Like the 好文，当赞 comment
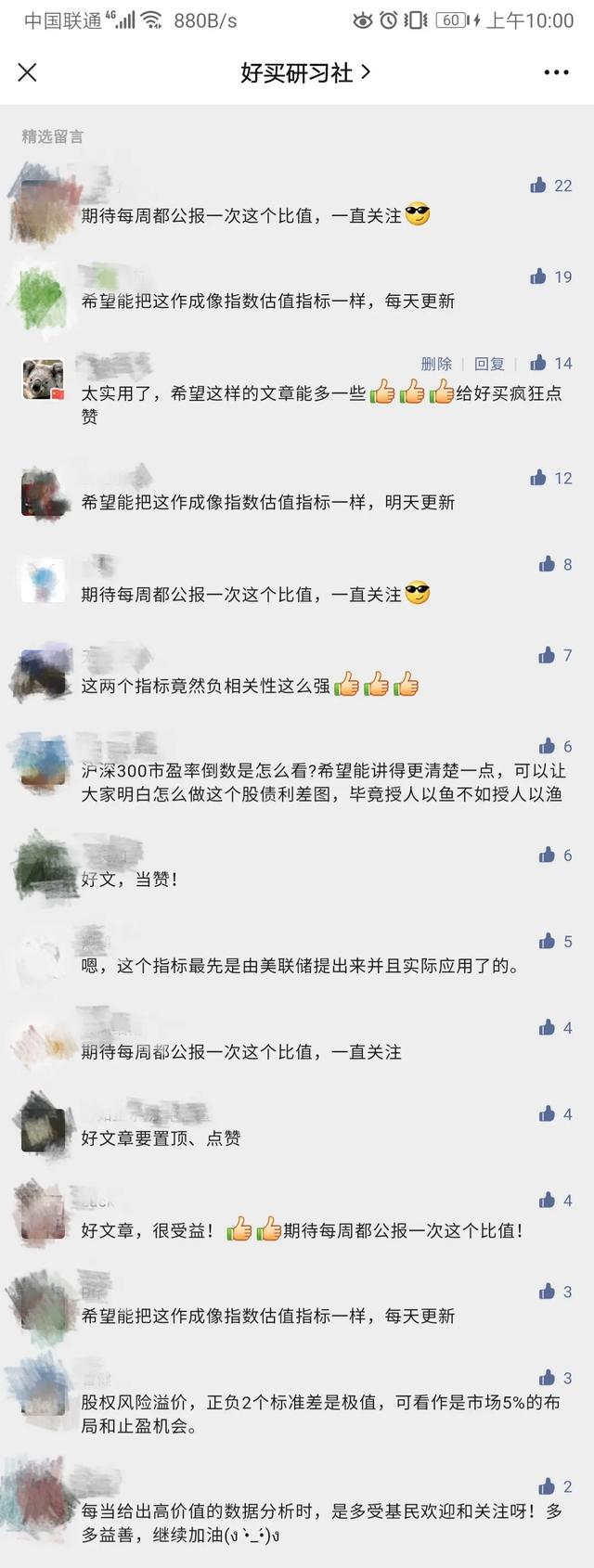The height and width of the screenshot is (1568, 594). pos(547,855)
